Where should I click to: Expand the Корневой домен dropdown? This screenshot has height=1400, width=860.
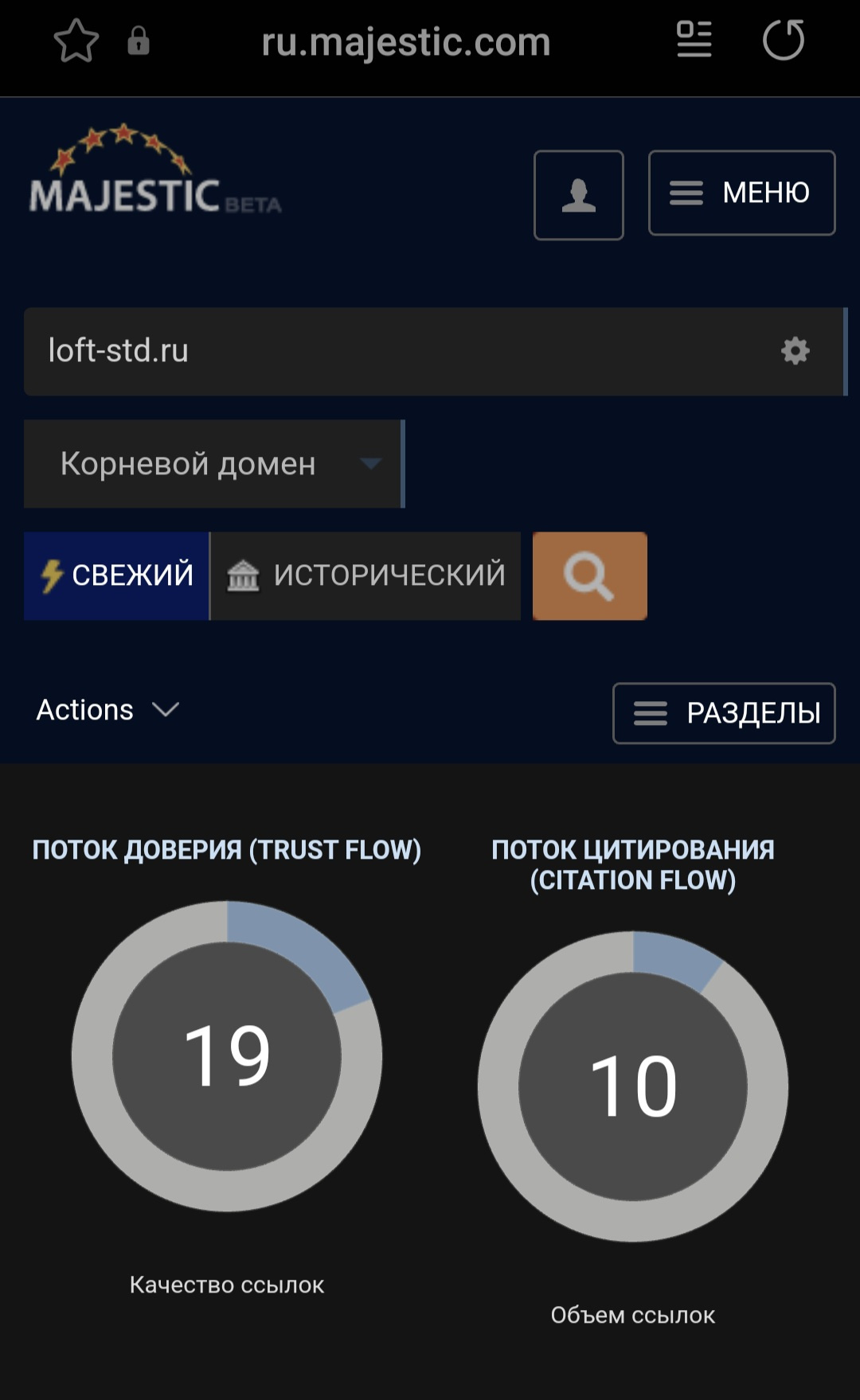pos(213,464)
